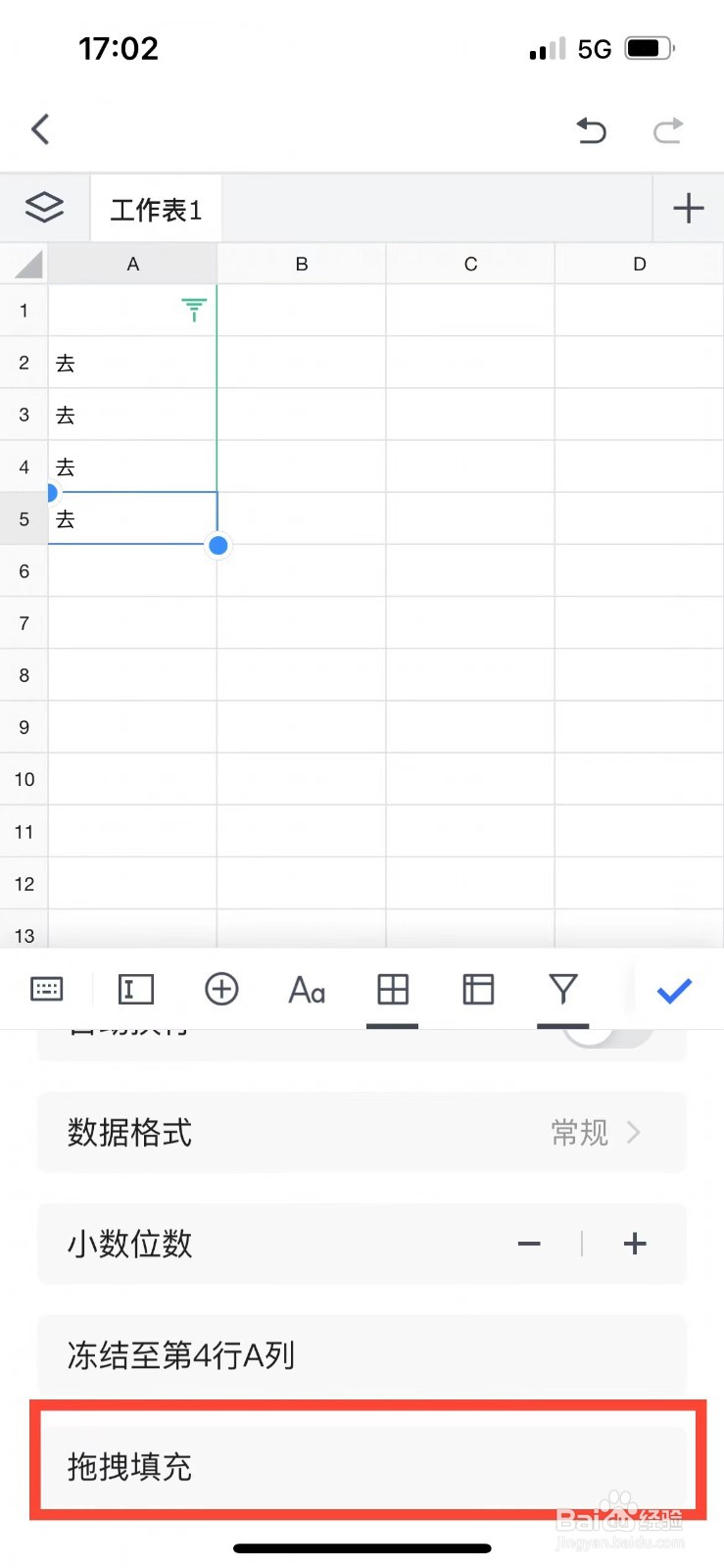Go back with the top-left arrow

tap(40, 129)
